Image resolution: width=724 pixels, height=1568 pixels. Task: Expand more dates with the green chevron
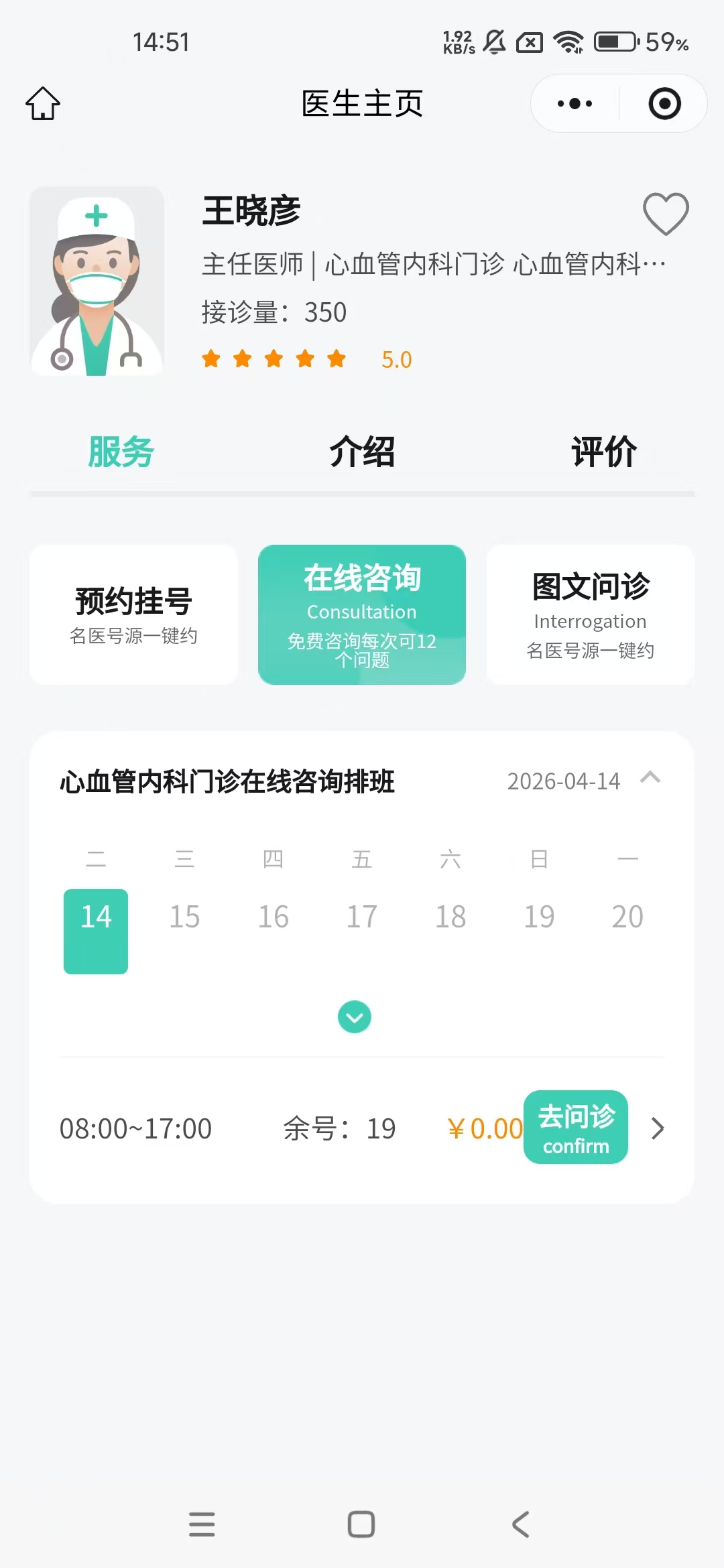[x=355, y=1017]
